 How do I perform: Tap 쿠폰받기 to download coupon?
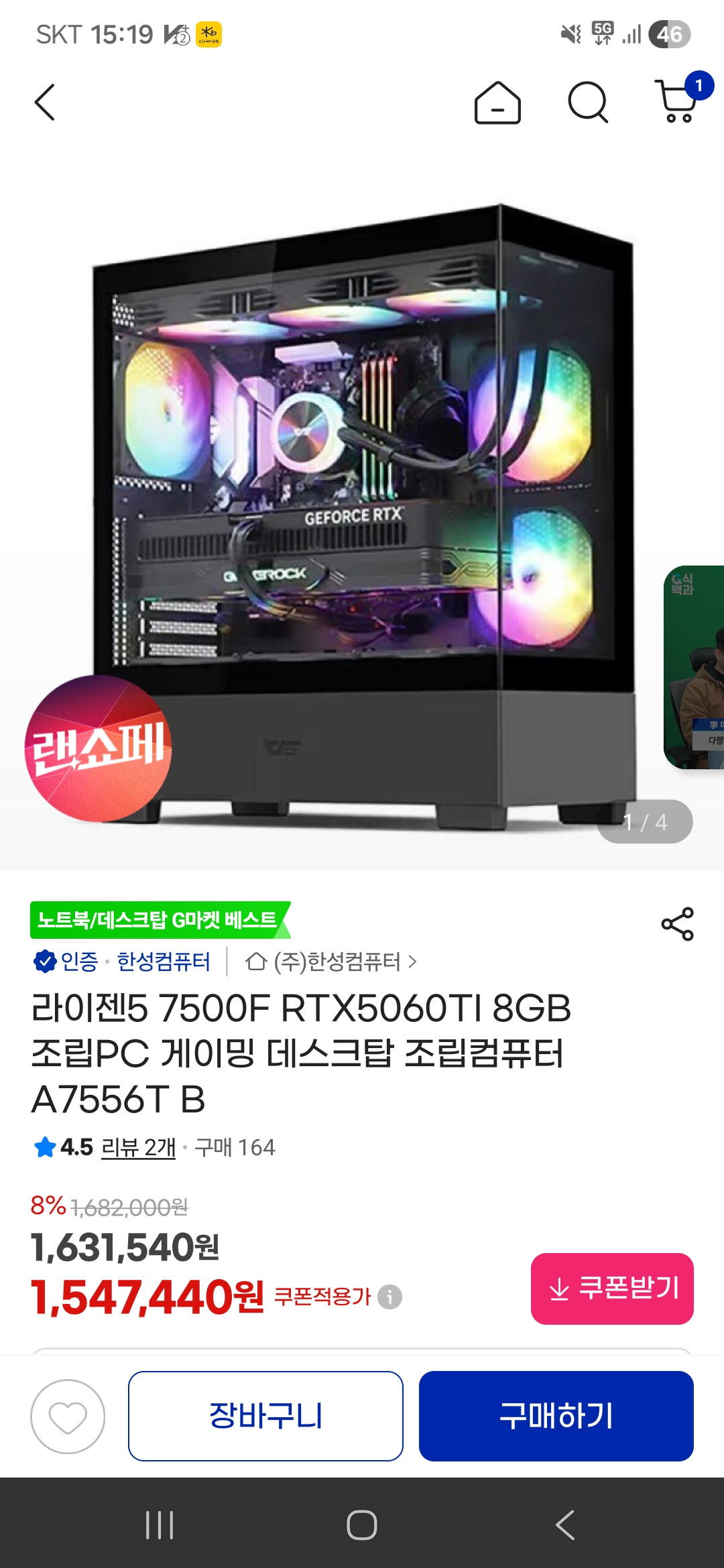(612, 1288)
